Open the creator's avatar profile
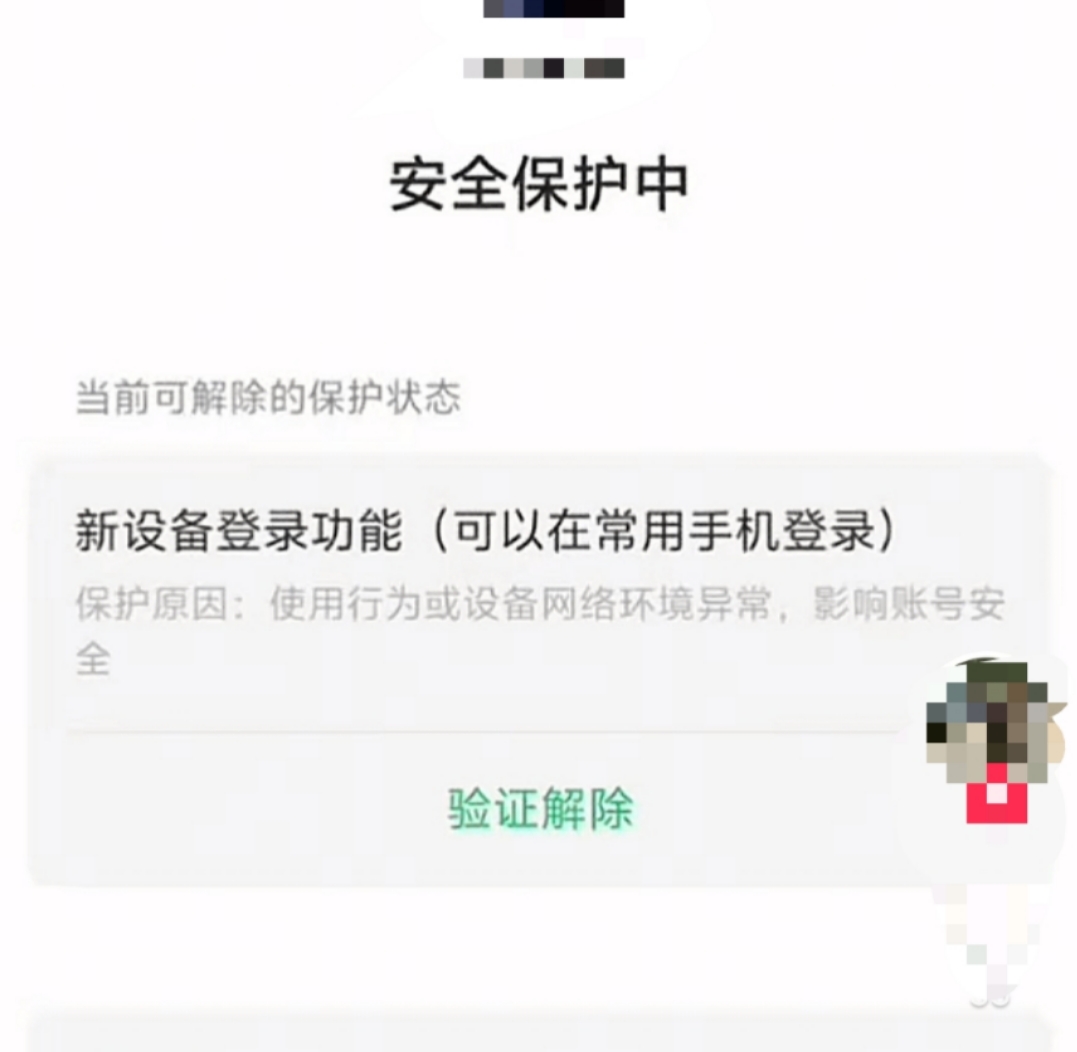This screenshot has width=1077, height=1052. pyautogui.click(x=989, y=718)
